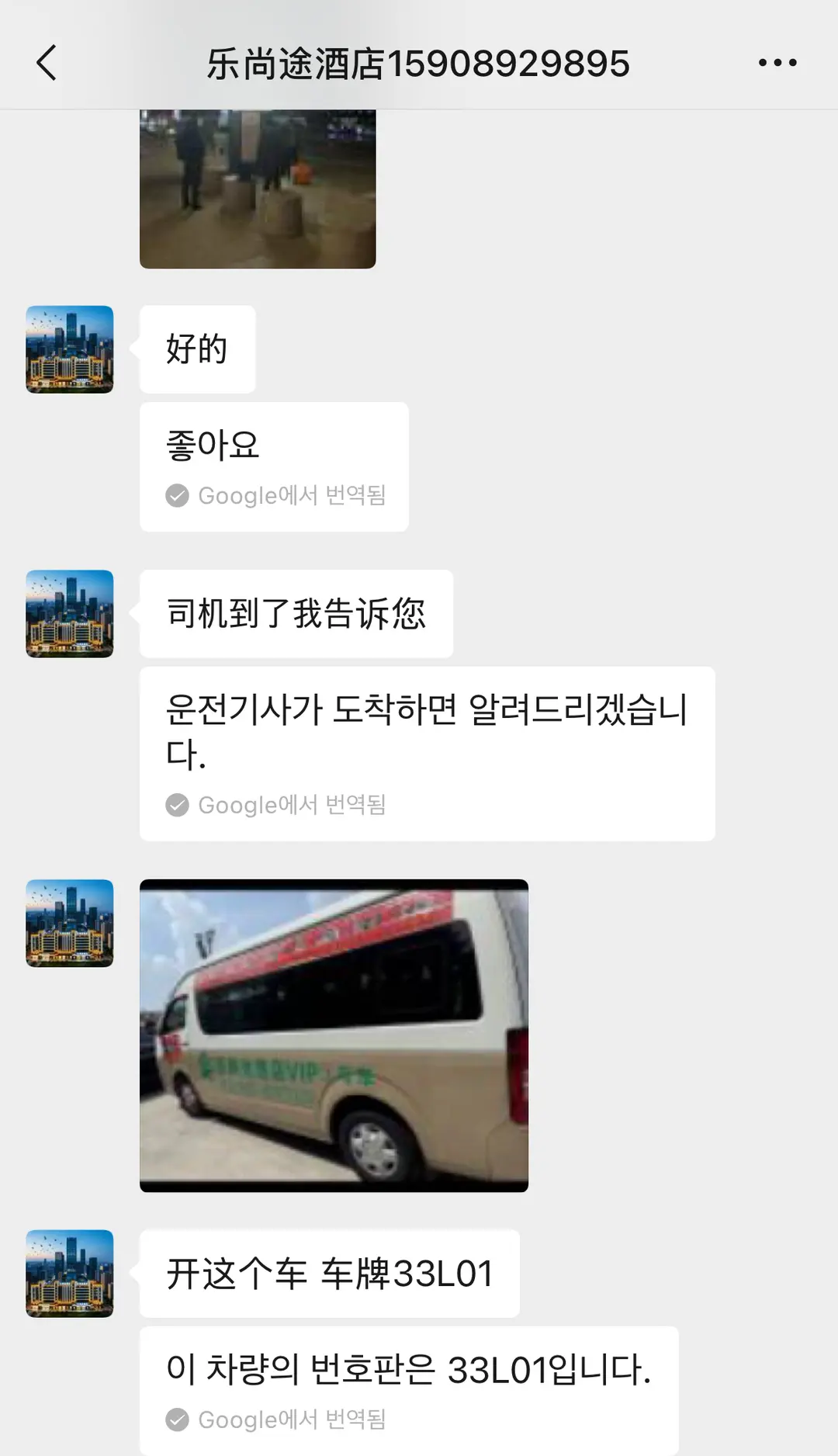Go back from the chat
Viewport: 838px width, 1456px height.
pyautogui.click(x=47, y=63)
